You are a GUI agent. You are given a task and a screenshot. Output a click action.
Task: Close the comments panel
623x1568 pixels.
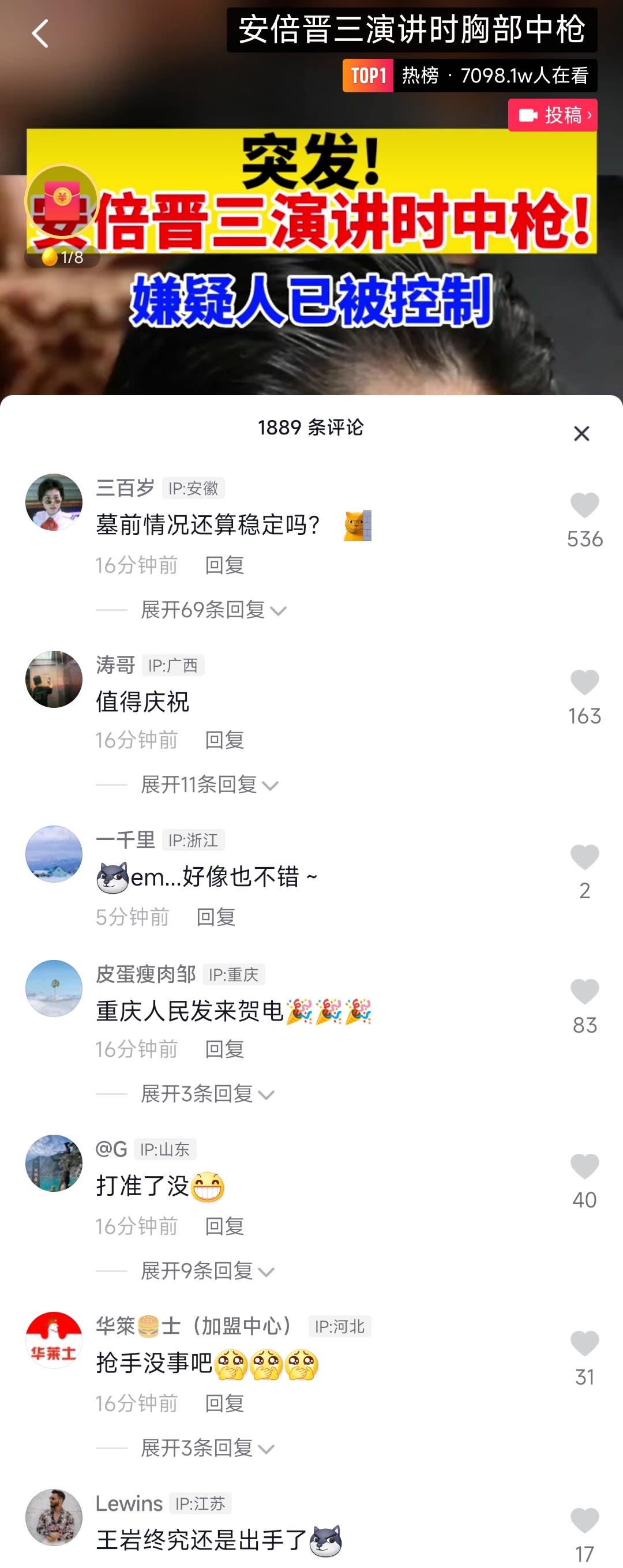tap(581, 433)
